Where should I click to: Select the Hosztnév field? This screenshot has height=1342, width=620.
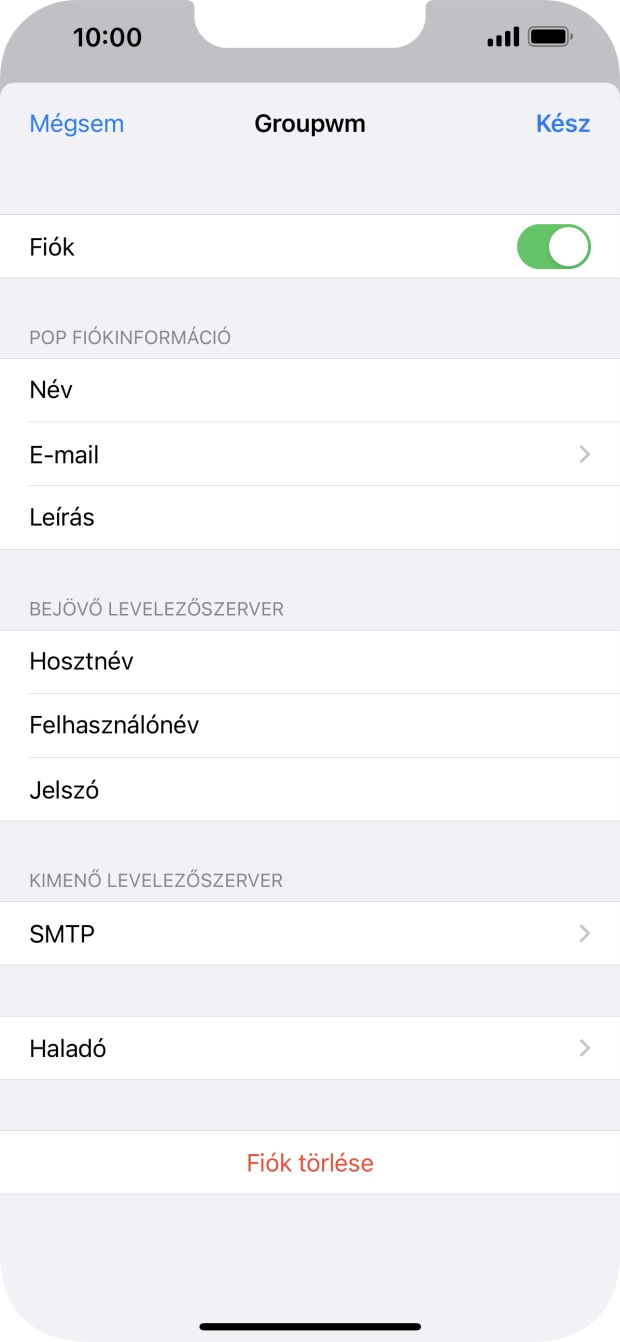[310, 662]
